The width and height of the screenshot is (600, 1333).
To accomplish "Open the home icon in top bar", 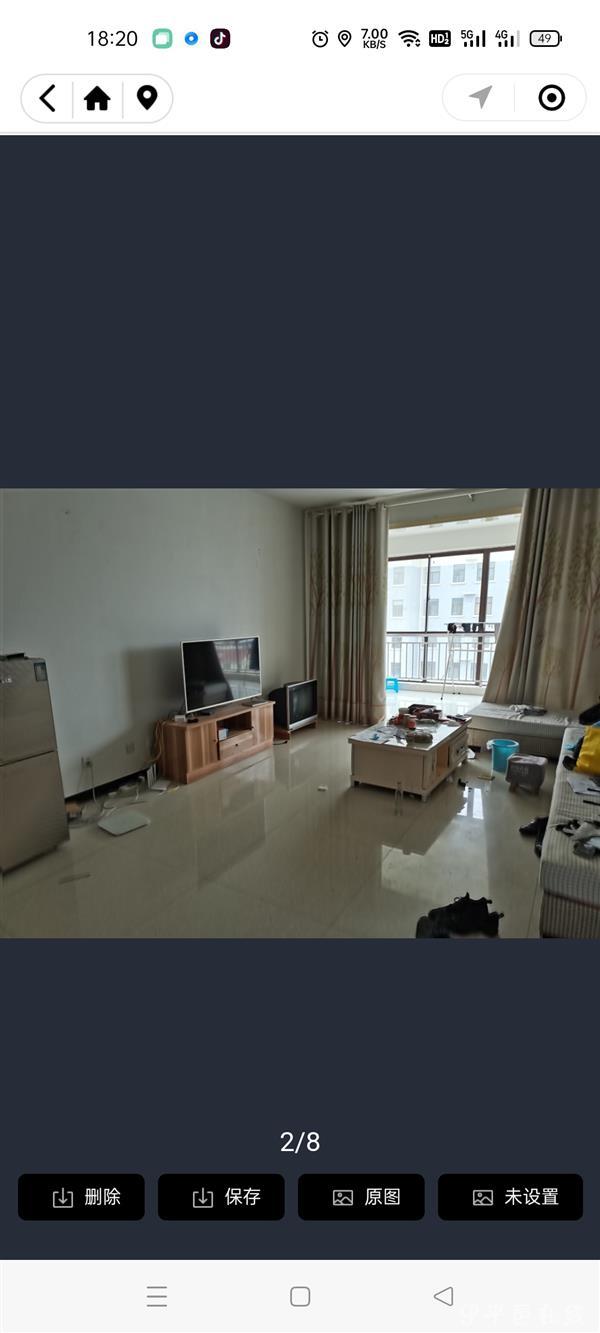I will tap(97, 98).
